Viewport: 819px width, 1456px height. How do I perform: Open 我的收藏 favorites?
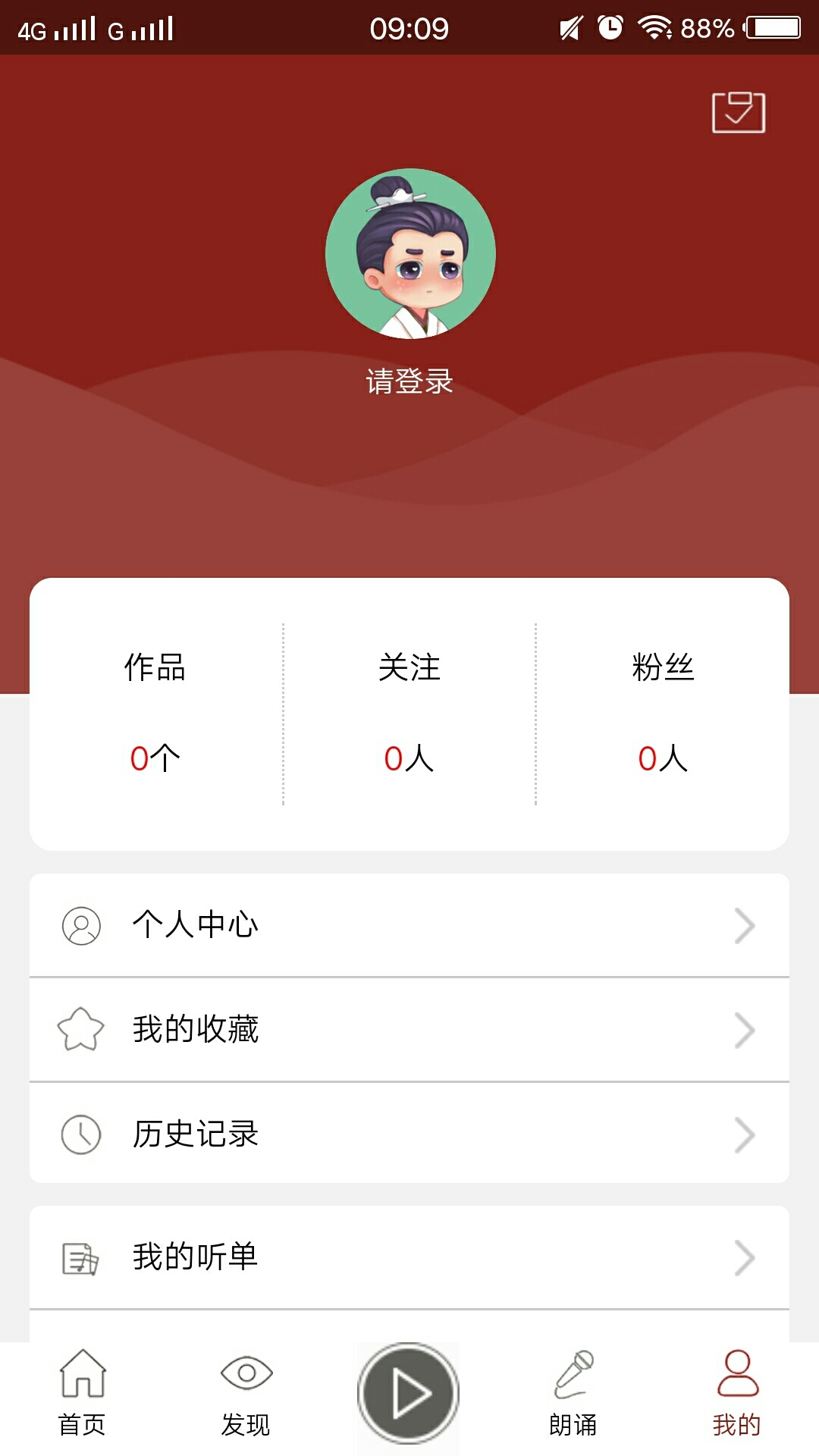409,1030
